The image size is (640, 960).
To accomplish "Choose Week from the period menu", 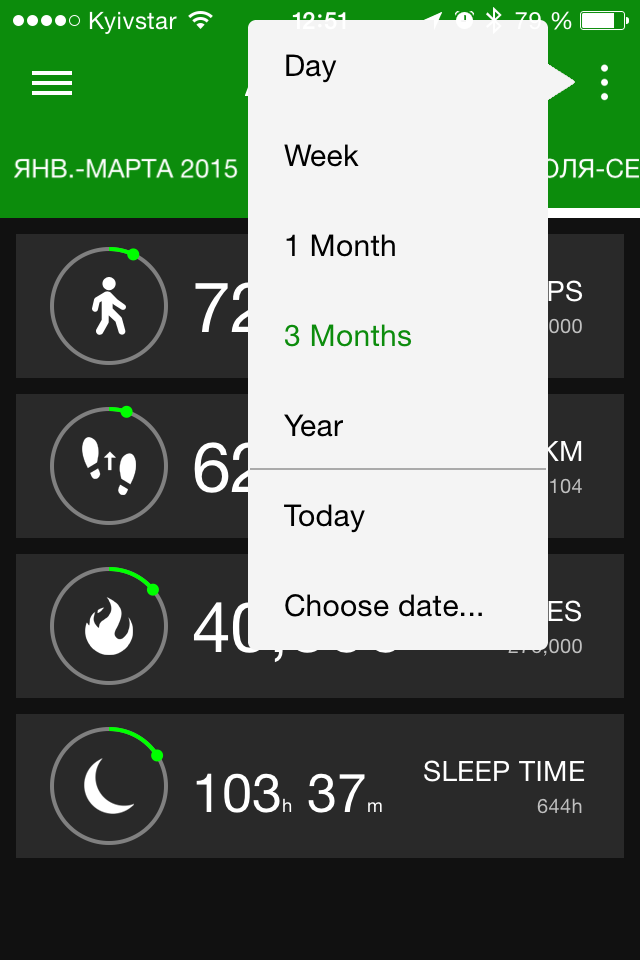I will (321, 156).
